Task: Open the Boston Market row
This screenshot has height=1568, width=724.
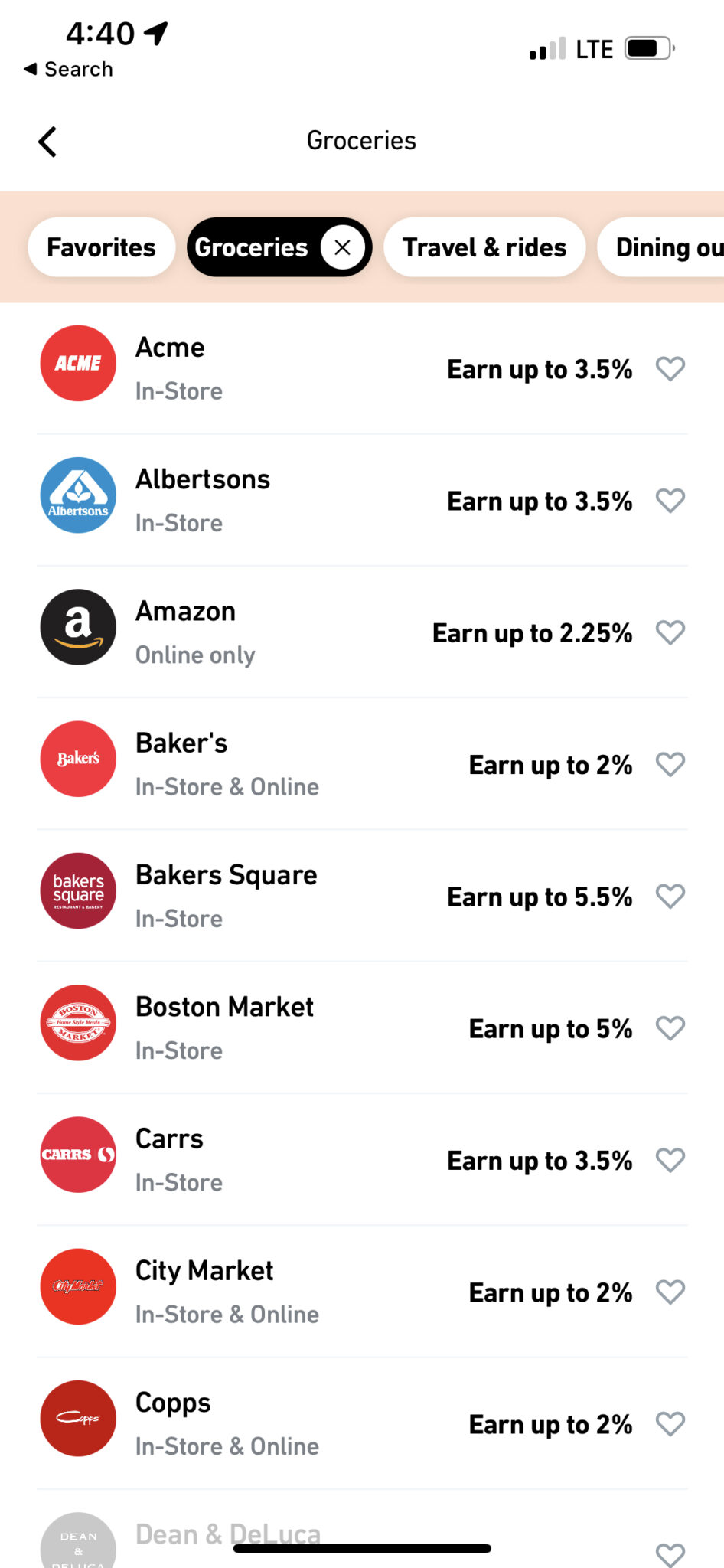Action: pos(362,1027)
